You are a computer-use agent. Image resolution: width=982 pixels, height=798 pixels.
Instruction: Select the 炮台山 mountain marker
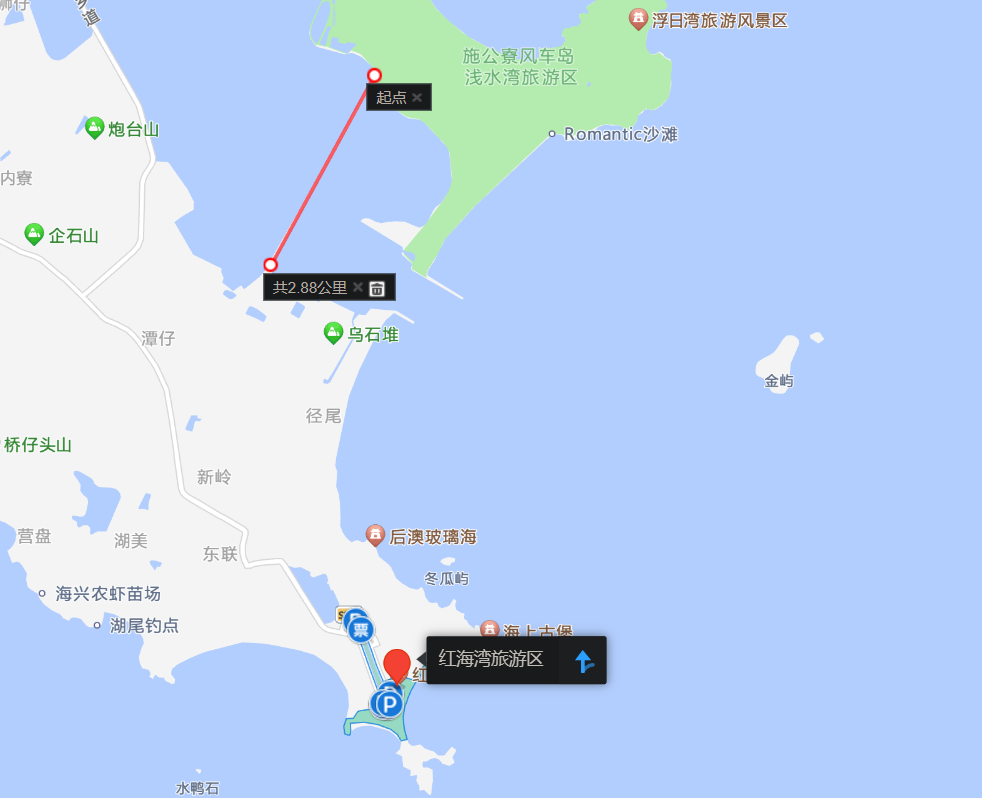tap(94, 128)
